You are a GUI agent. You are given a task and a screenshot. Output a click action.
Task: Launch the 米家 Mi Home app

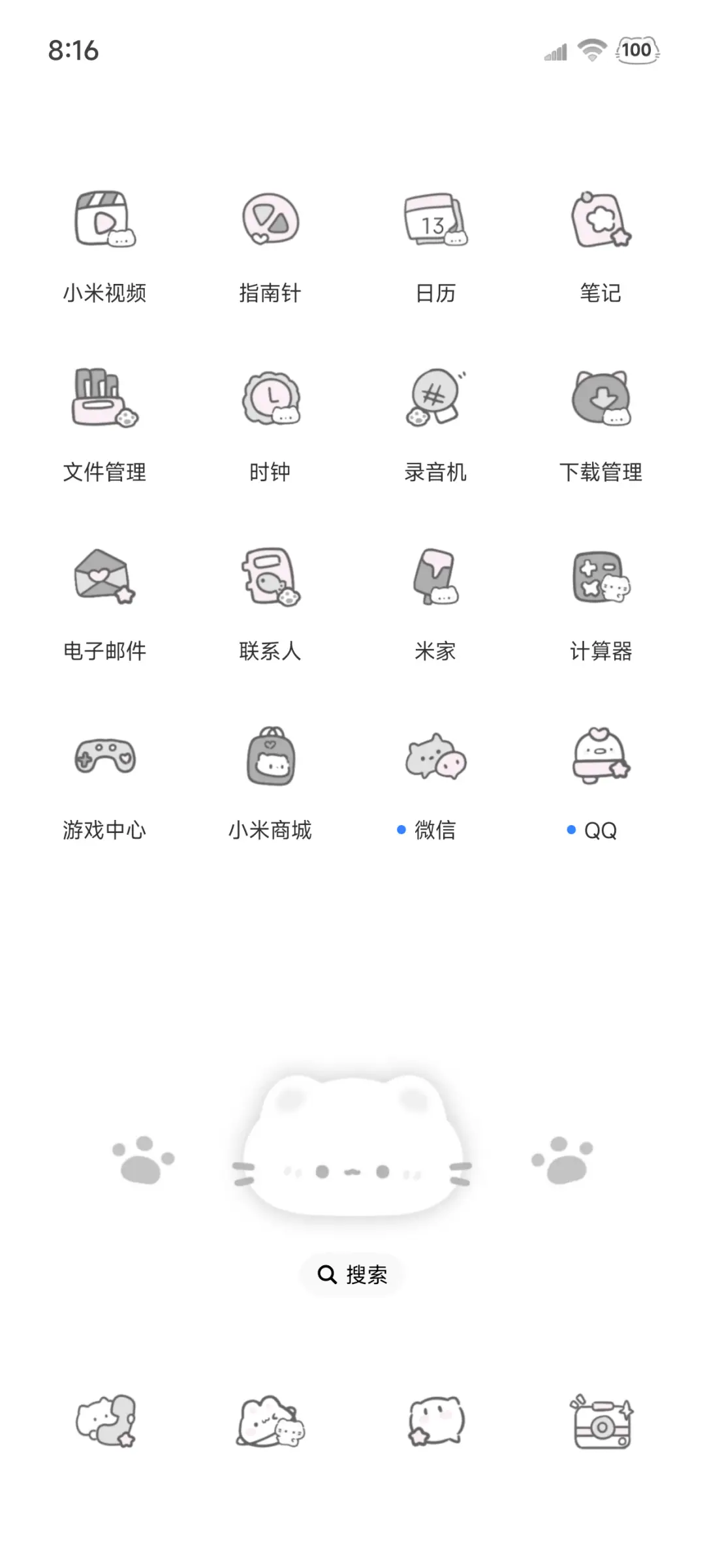pos(434,581)
